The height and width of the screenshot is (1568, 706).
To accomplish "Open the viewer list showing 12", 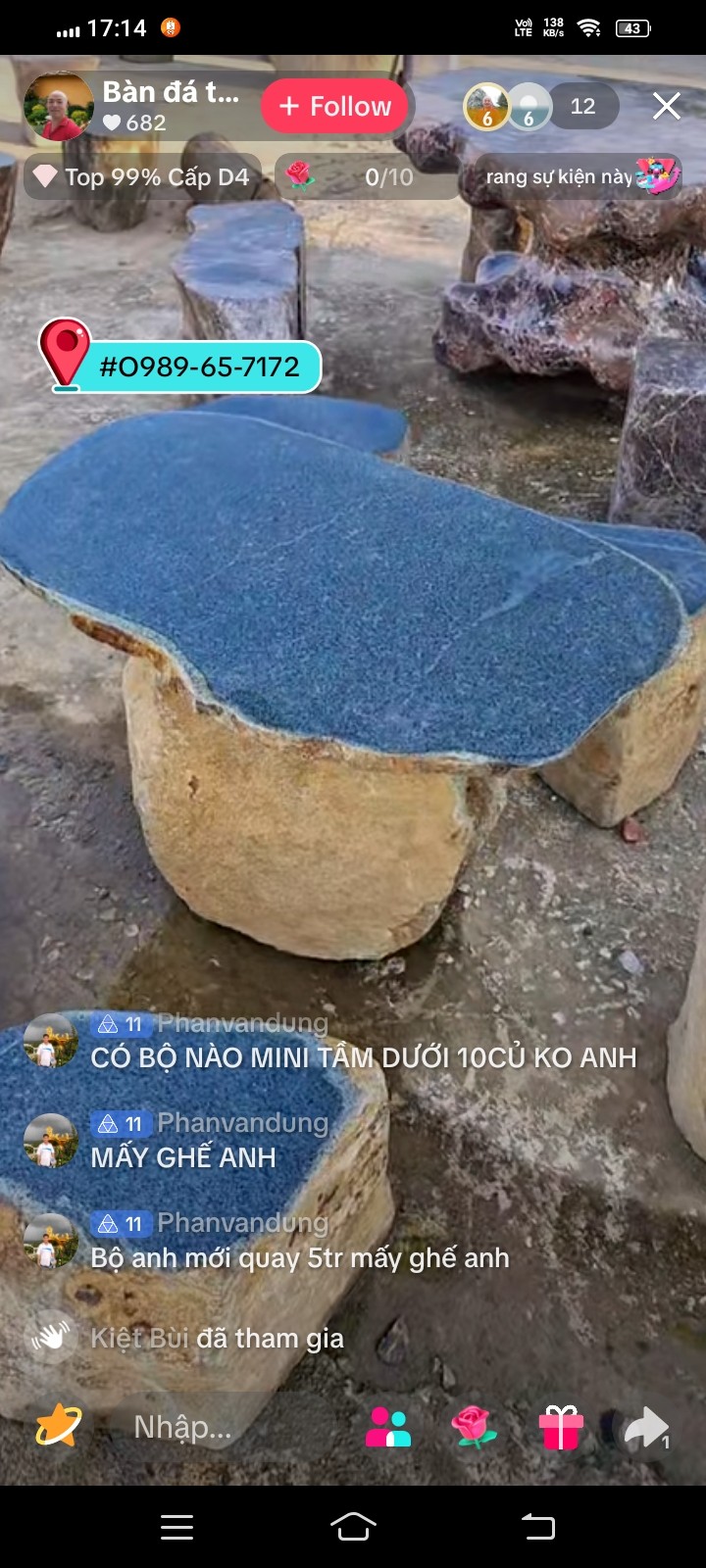I will pos(582,106).
